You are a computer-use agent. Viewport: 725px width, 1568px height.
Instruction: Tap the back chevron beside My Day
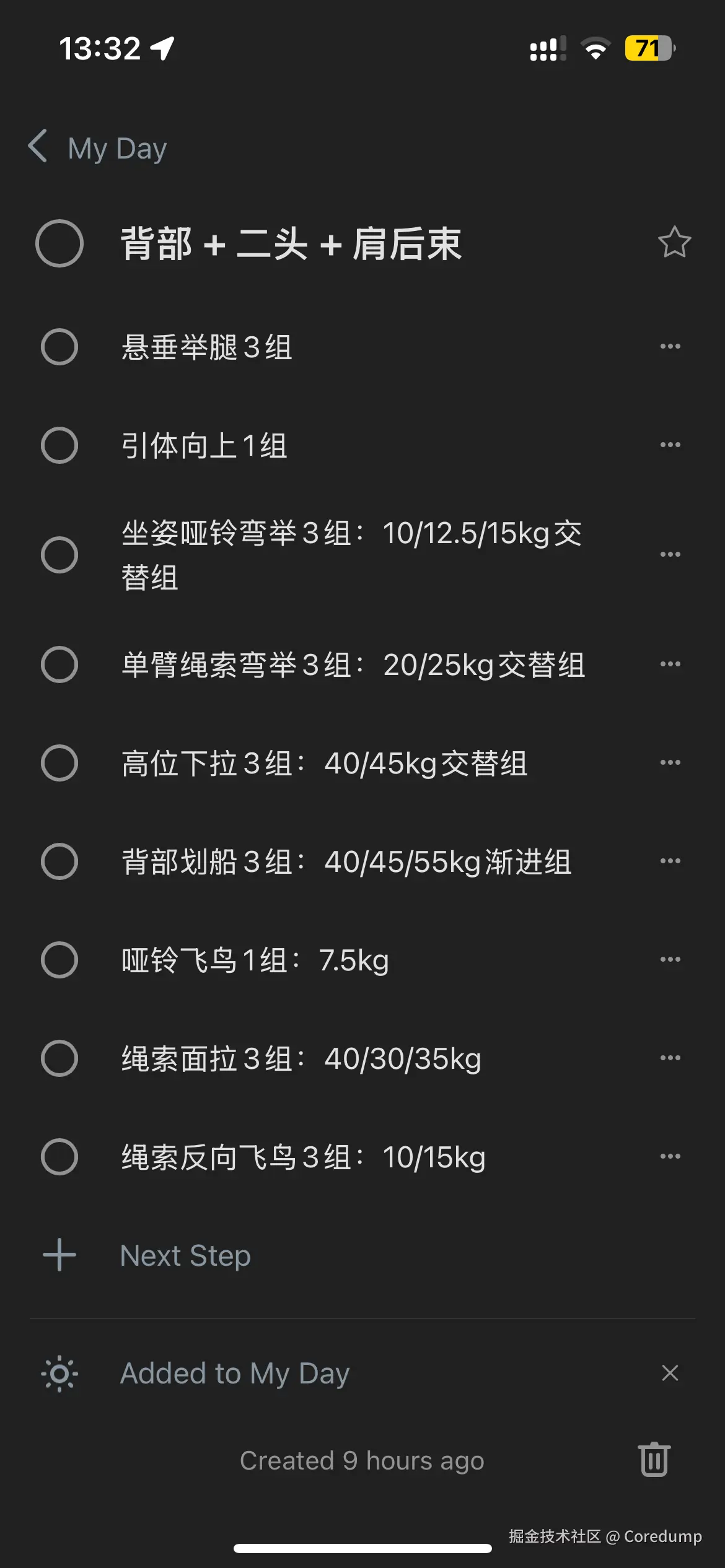[x=38, y=147]
